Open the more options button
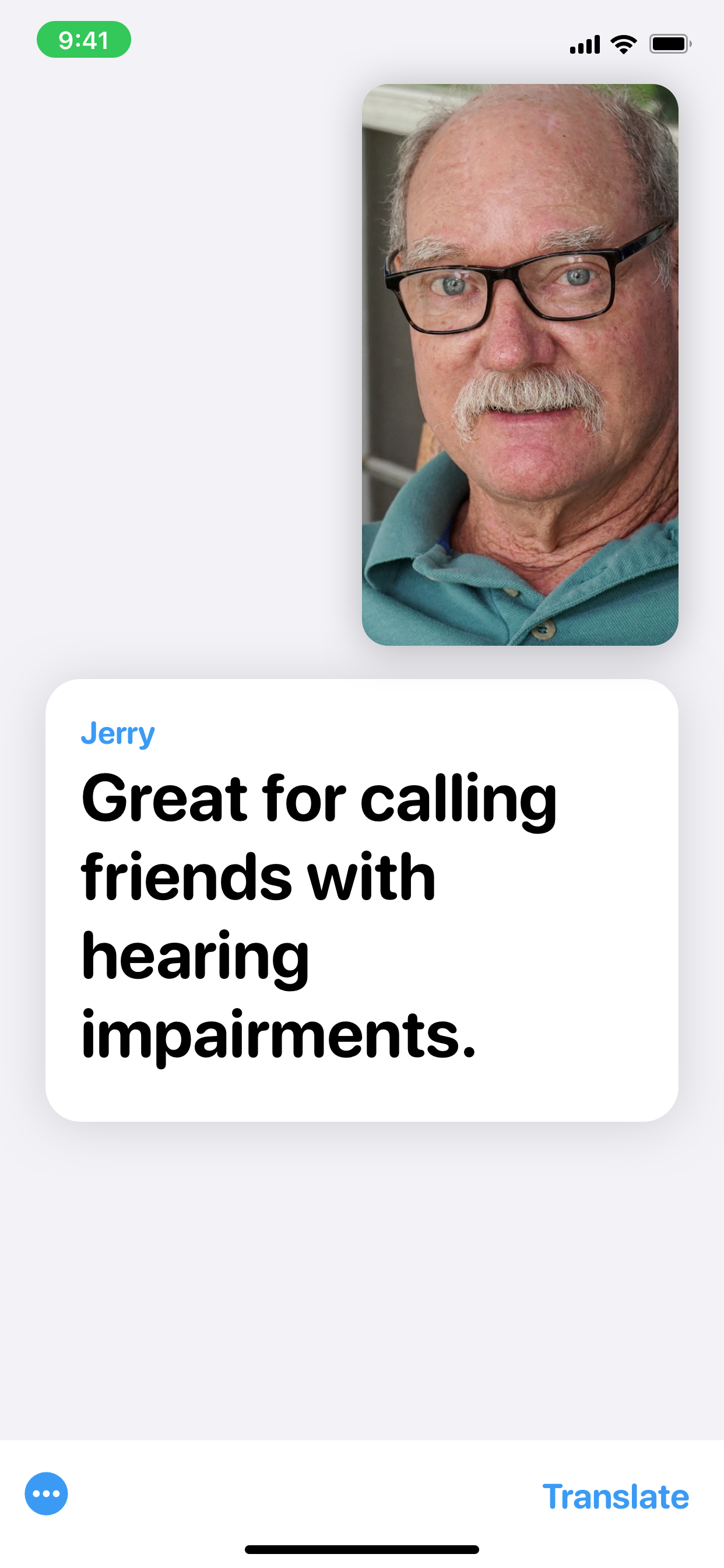724x1568 pixels. tap(46, 1493)
